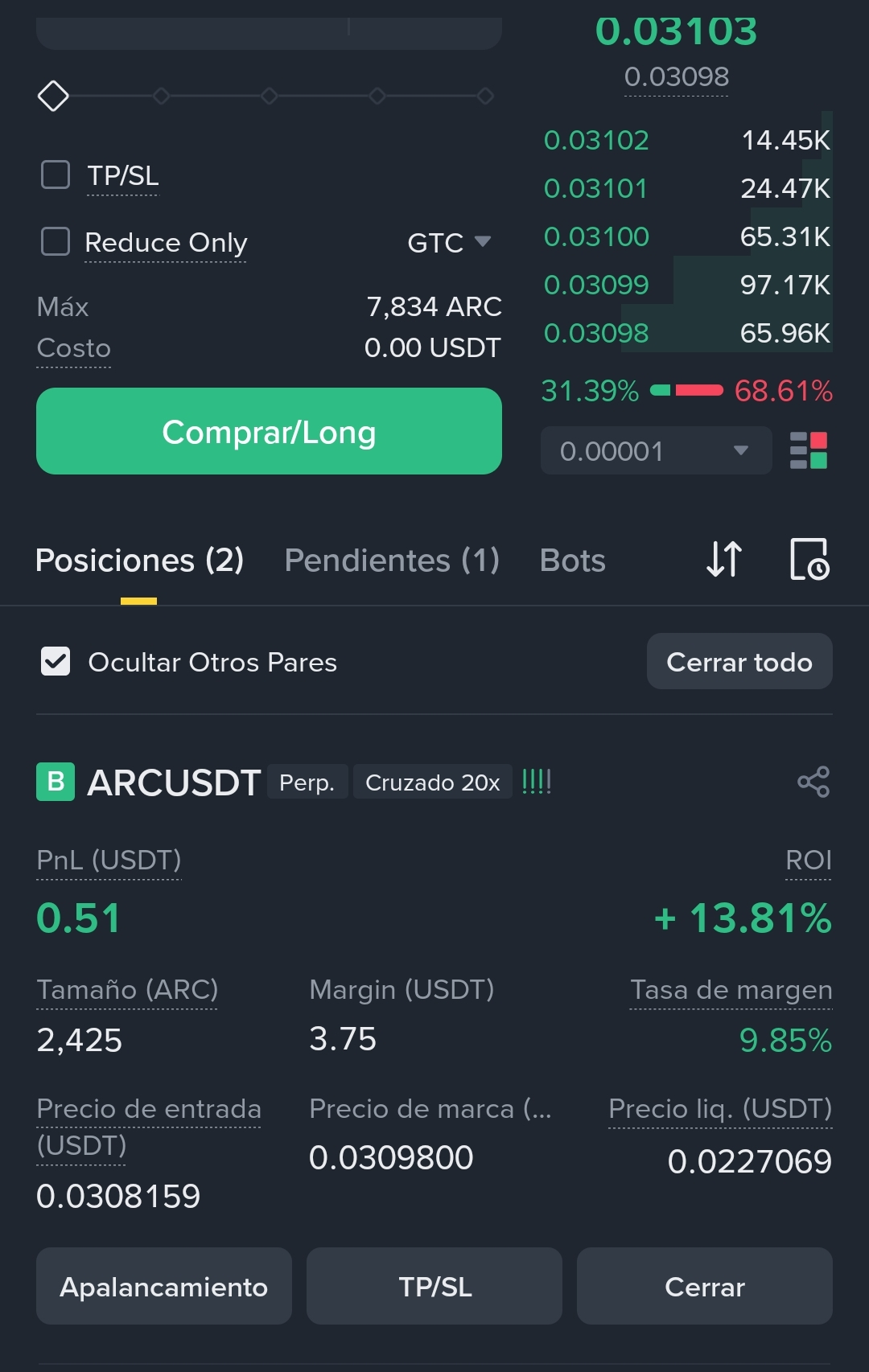
Task: Check the Reduce Only option
Action: (x=56, y=241)
